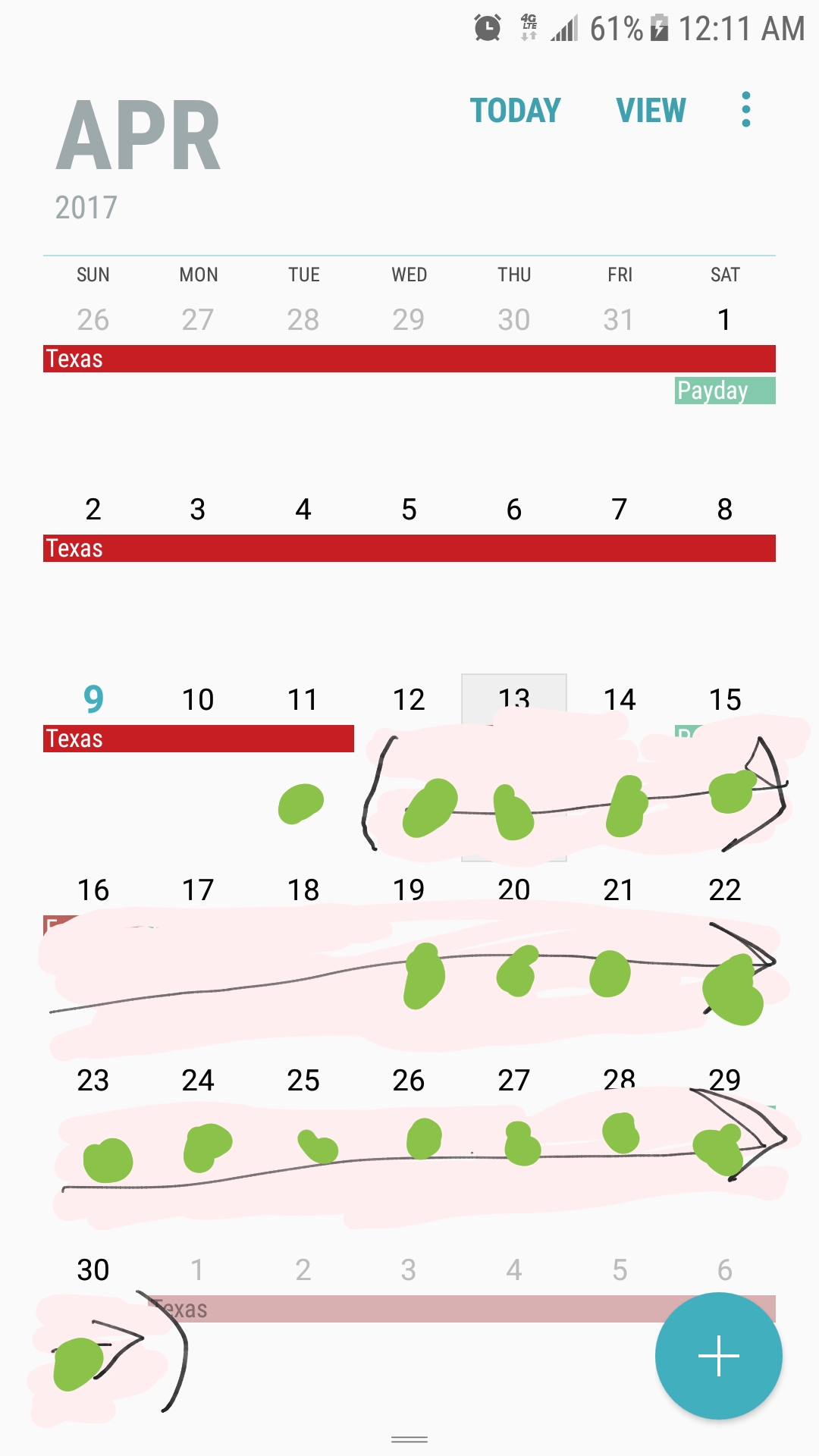
Task: Open Texas event in April 2 week
Action: [409, 548]
